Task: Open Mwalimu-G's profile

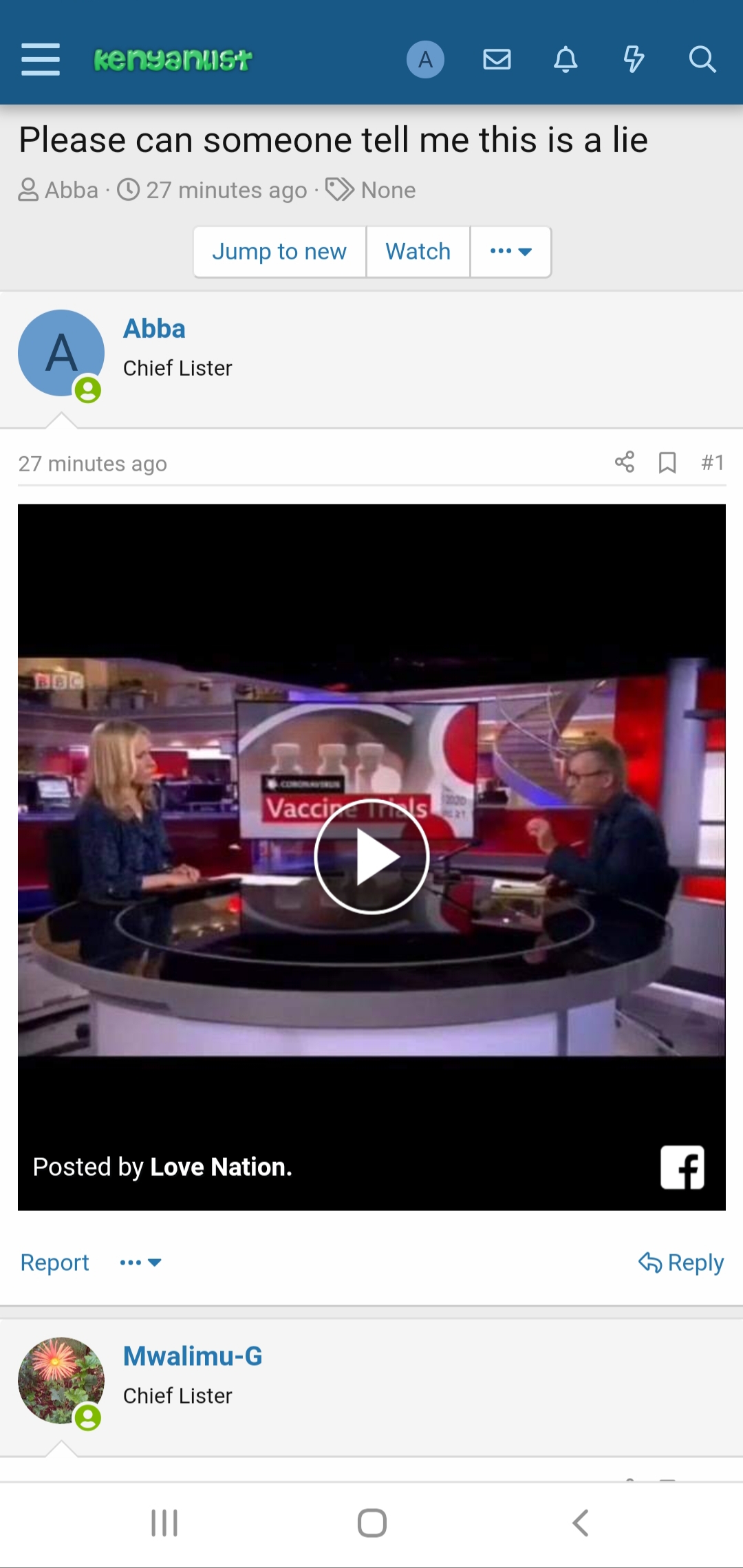Action: tap(193, 1356)
